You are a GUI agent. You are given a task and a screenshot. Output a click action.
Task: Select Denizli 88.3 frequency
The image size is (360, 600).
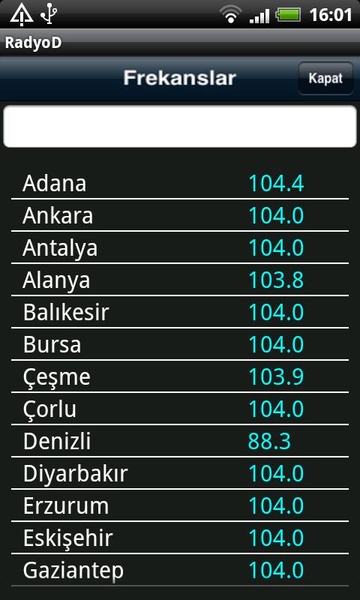point(180,441)
